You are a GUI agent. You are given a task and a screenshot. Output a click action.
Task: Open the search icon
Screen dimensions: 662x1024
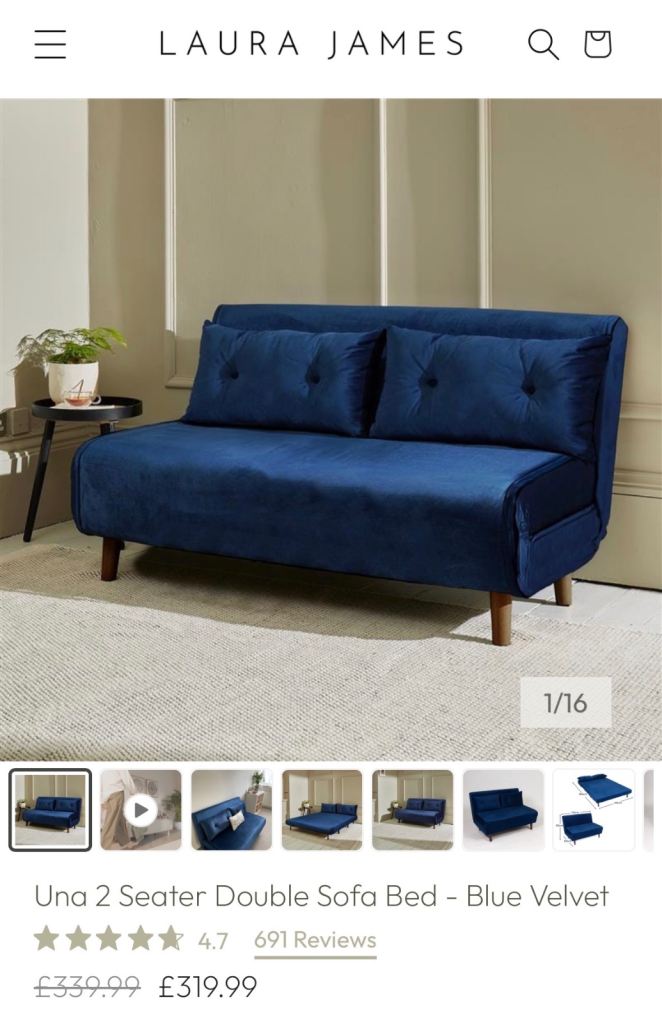543,44
